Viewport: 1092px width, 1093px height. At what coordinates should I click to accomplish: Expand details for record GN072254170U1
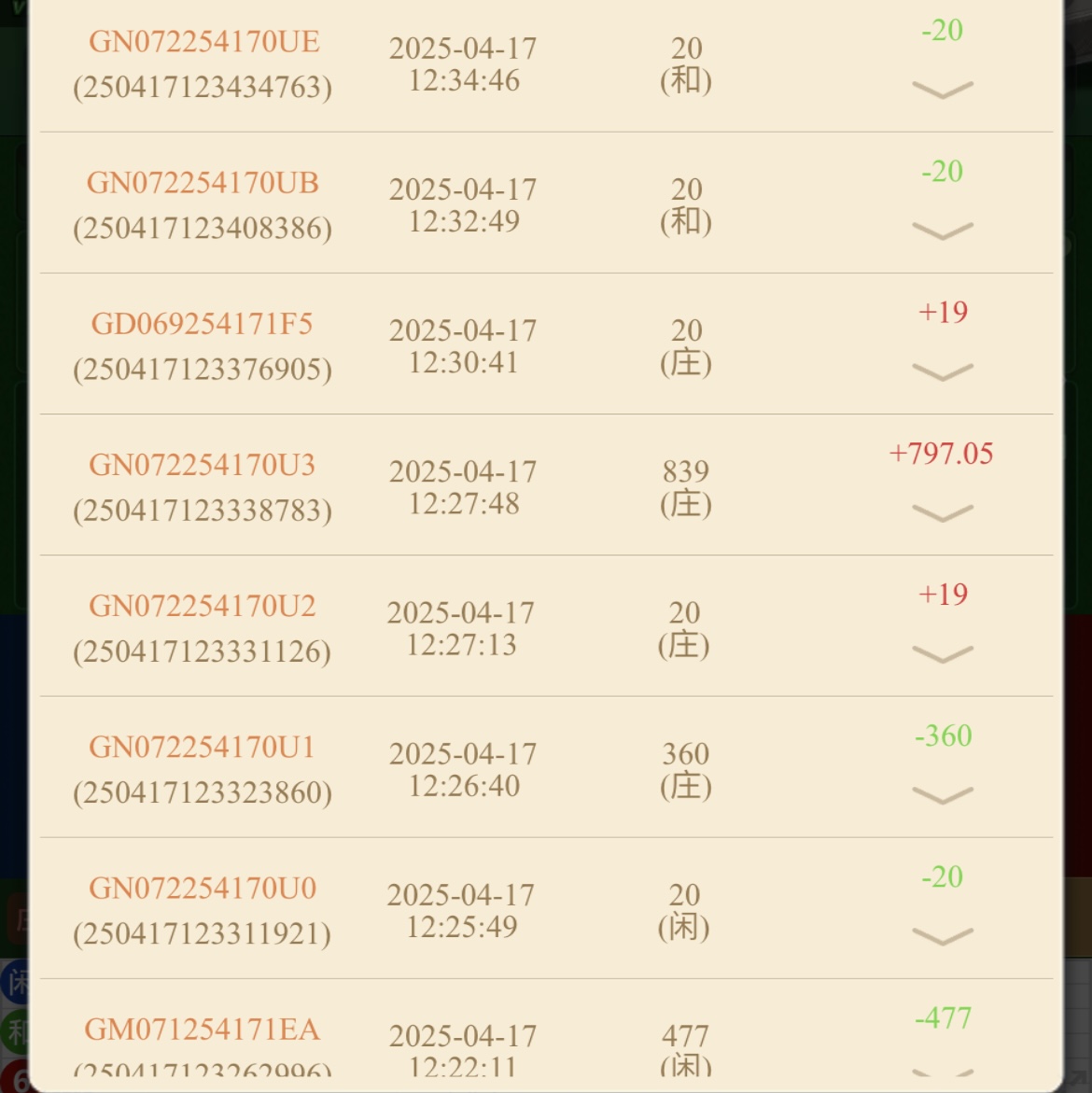(942, 794)
